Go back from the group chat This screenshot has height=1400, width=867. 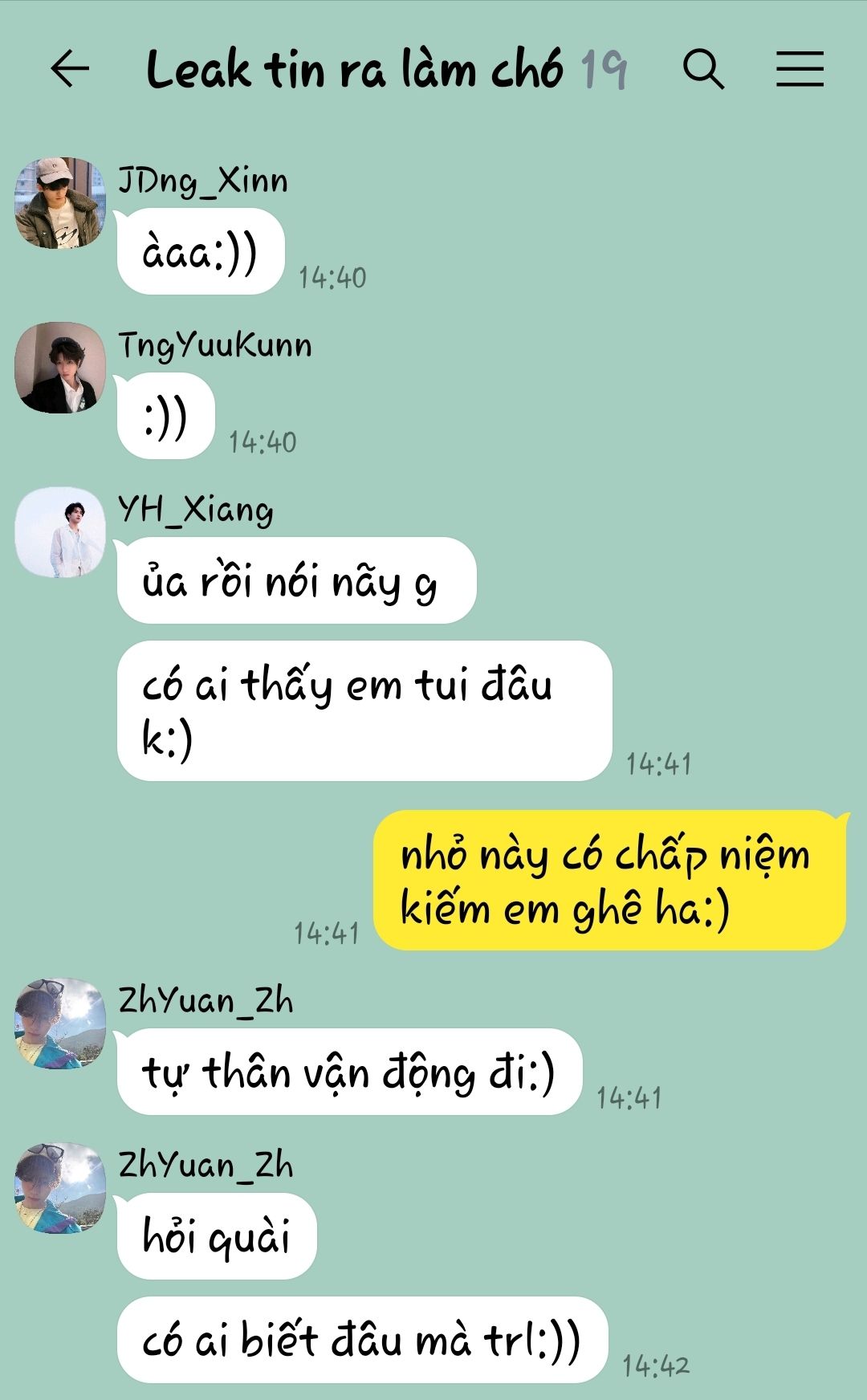coord(70,69)
